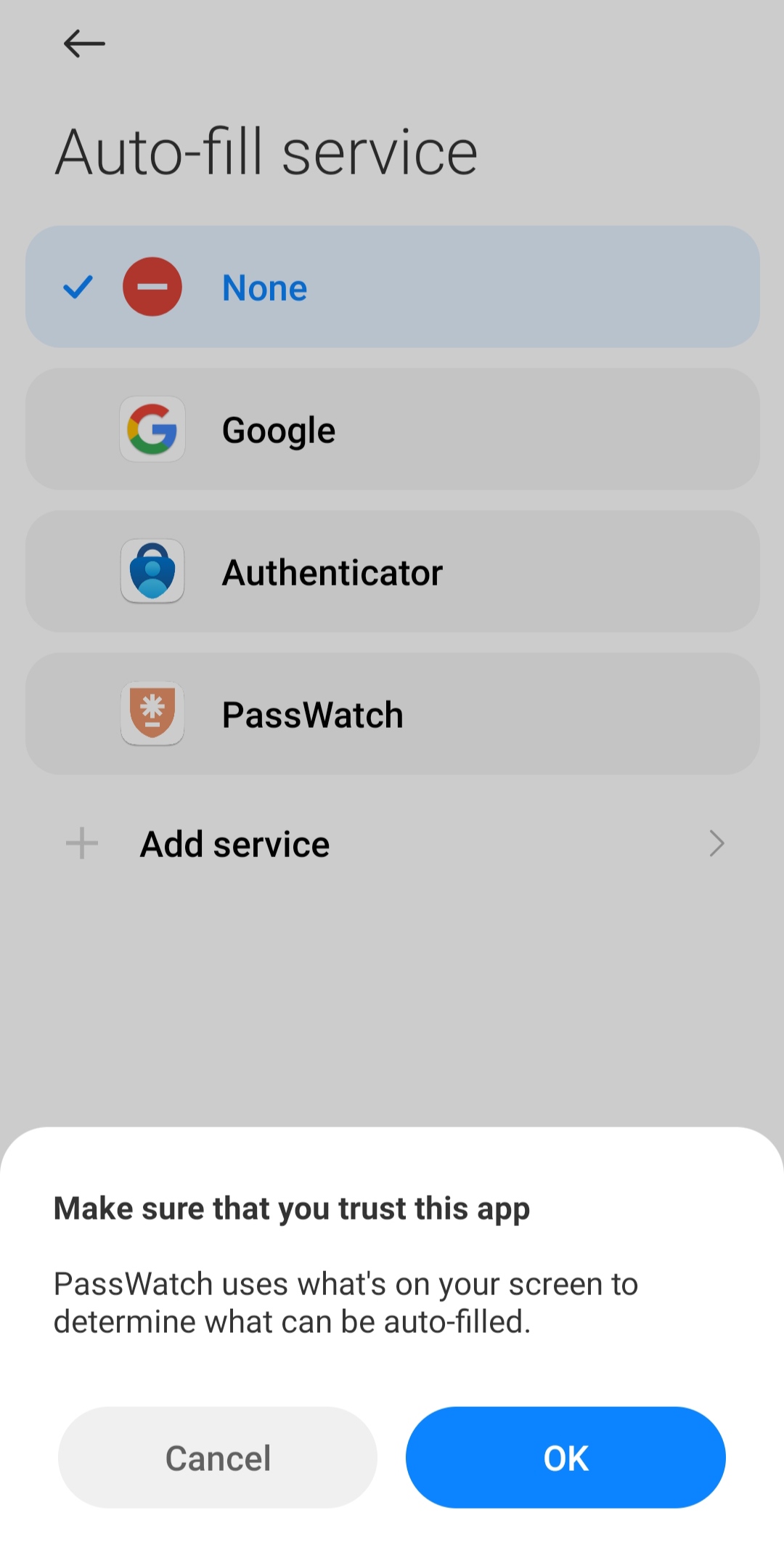Viewport: 784px width, 1558px height.
Task: Click the PassWatch screen-reading description text
Action: (345, 1302)
